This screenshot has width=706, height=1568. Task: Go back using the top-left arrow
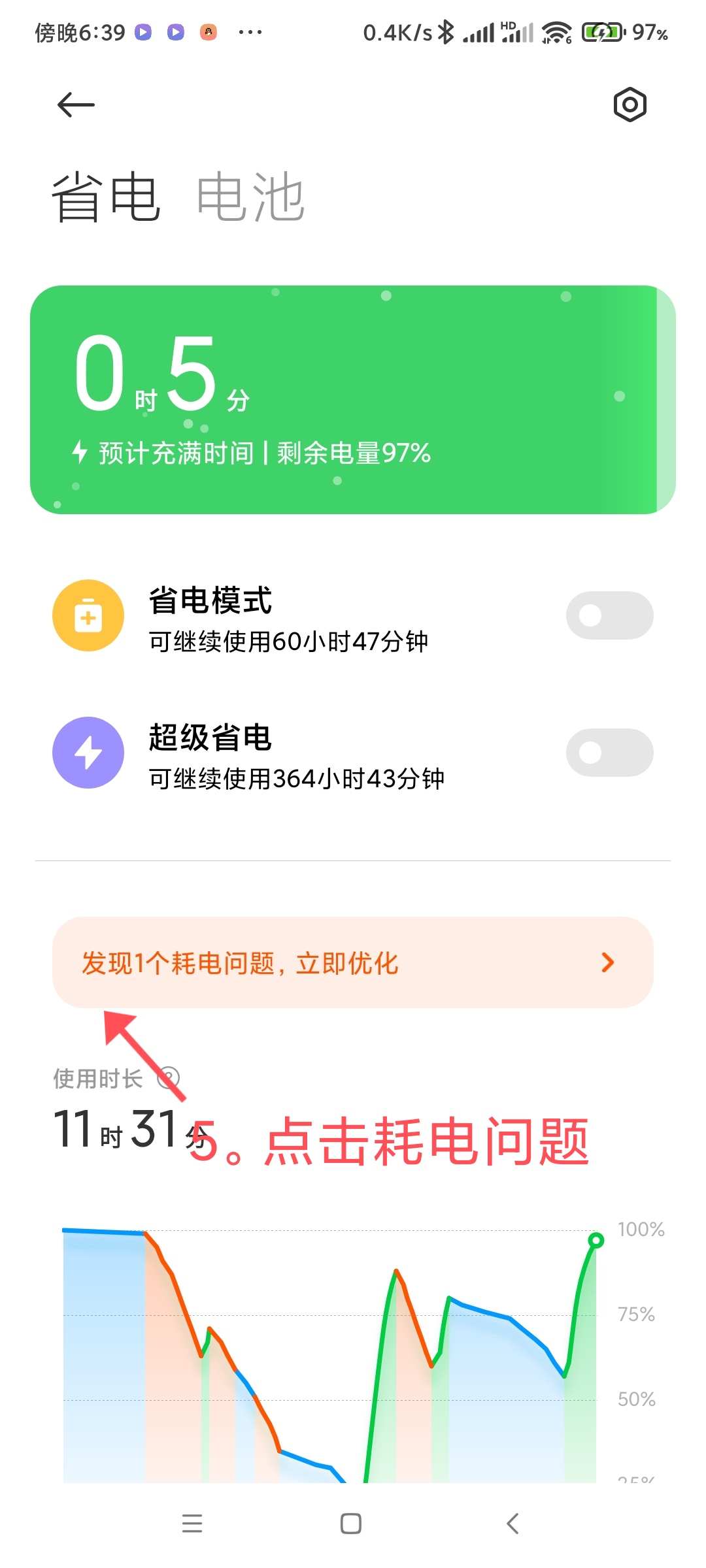(x=76, y=105)
